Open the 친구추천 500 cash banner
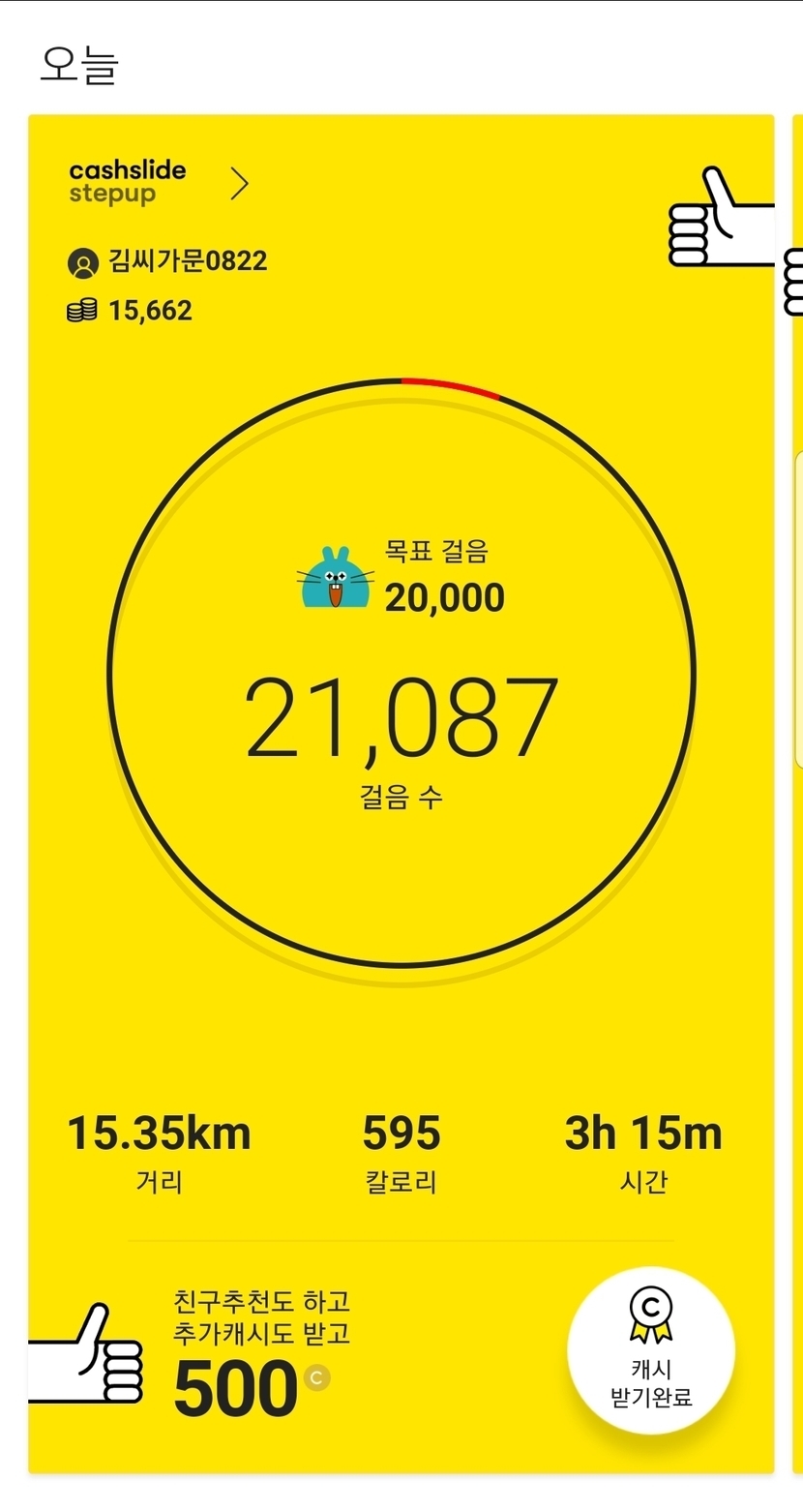 pyautogui.click(x=261, y=1355)
